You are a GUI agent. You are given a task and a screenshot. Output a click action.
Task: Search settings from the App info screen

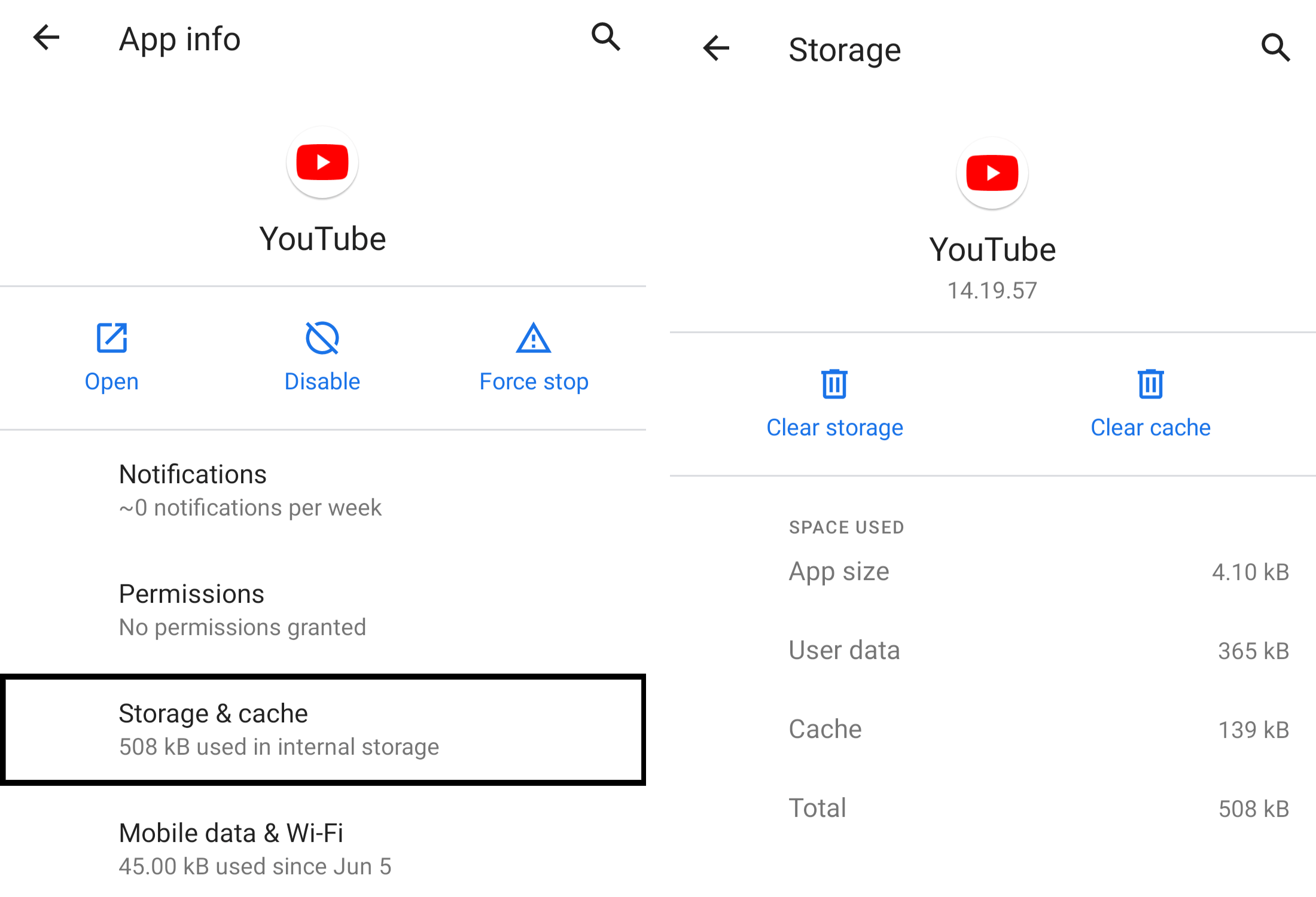(605, 37)
